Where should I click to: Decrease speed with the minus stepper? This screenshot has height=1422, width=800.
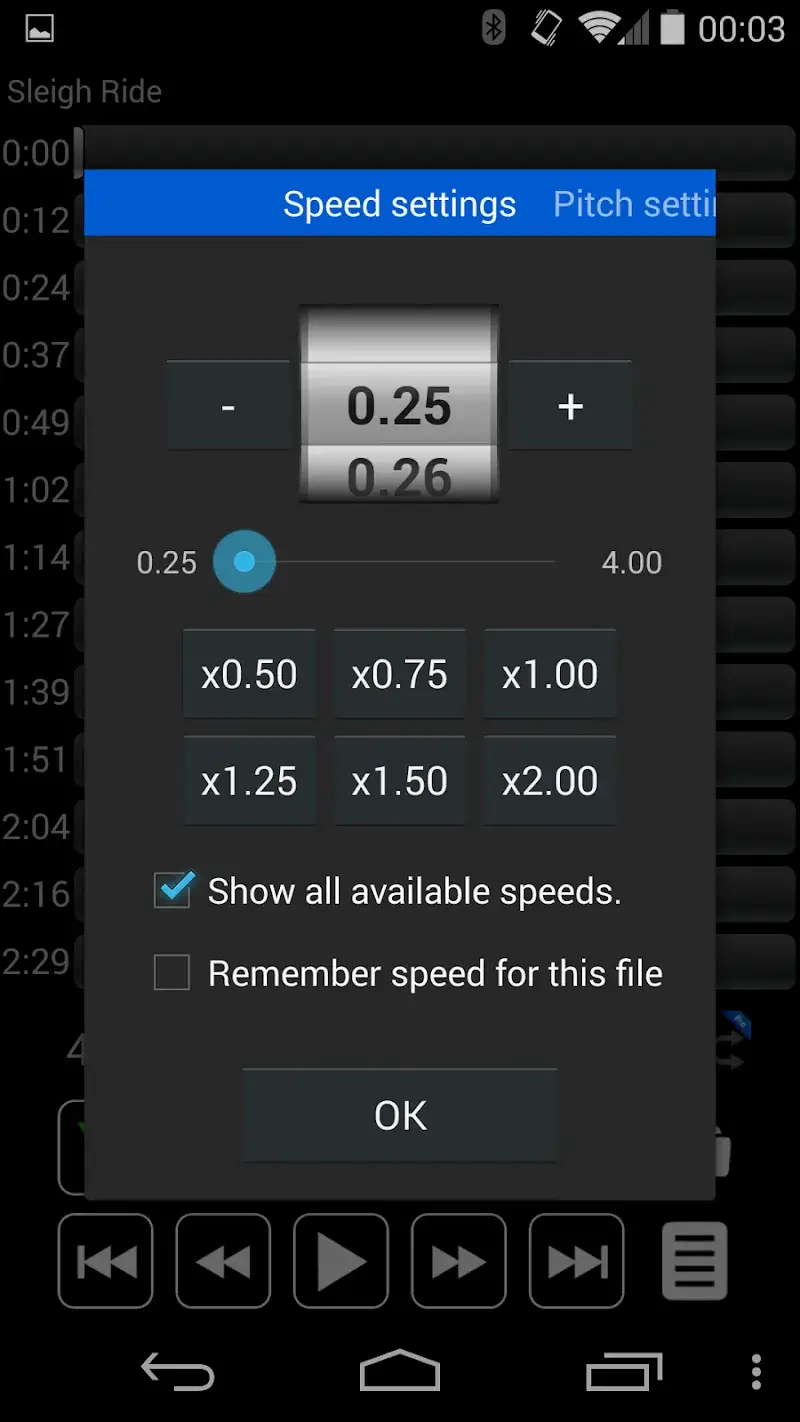click(228, 405)
